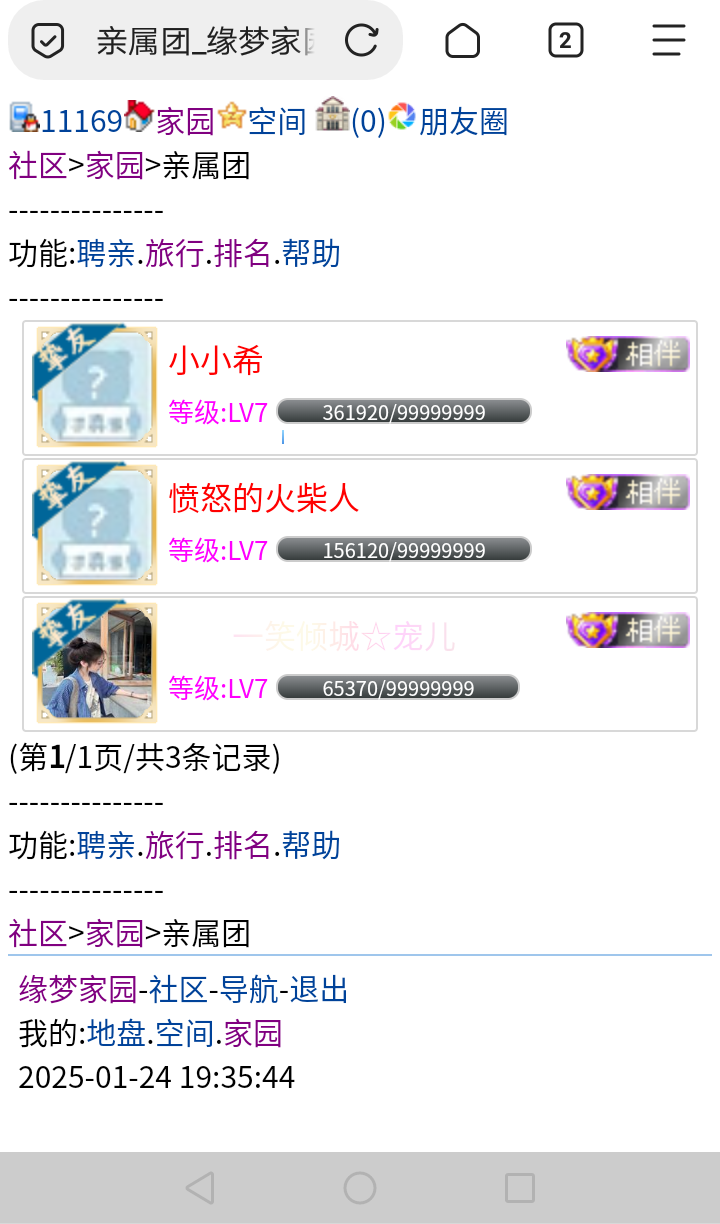Image resolution: width=720 pixels, height=1224 pixels.
Task: Open 帮助 in the lower function row
Action: coord(311,845)
